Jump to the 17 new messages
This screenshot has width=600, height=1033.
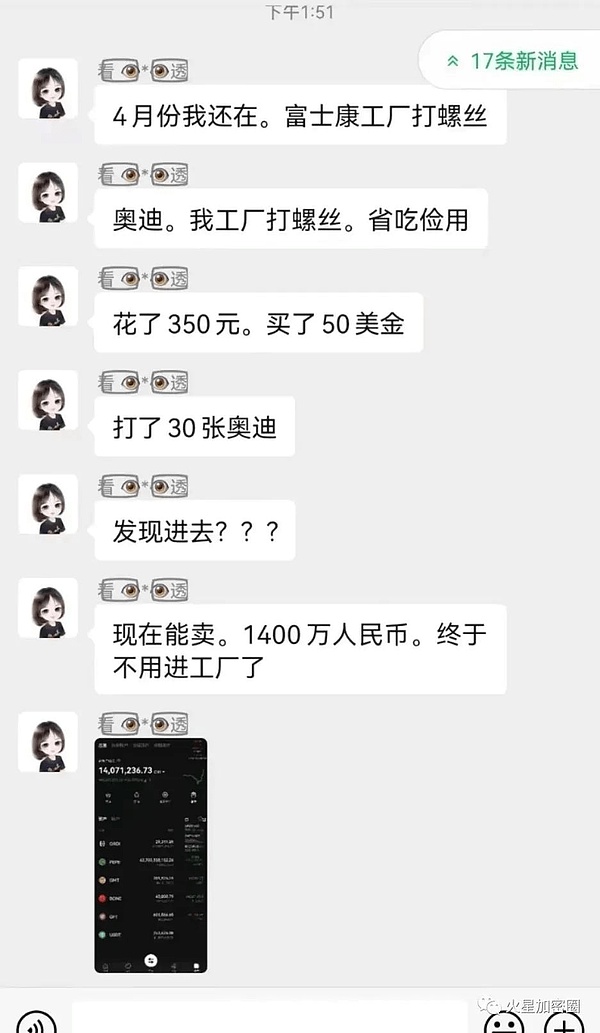[x=512, y=60]
